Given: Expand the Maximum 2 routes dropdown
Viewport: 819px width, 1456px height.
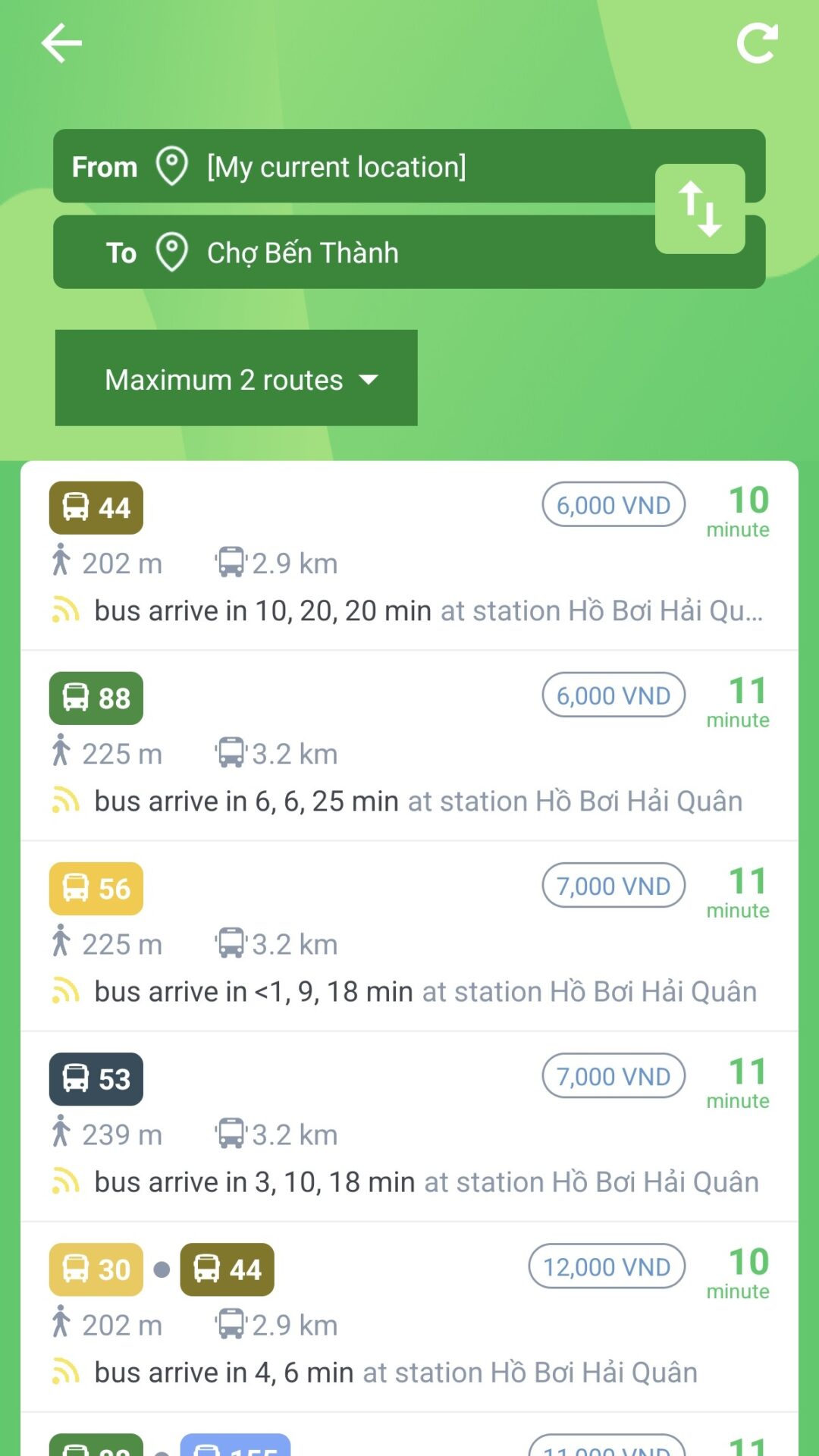Looking at the screenshot, I should (x=237, y=378).
